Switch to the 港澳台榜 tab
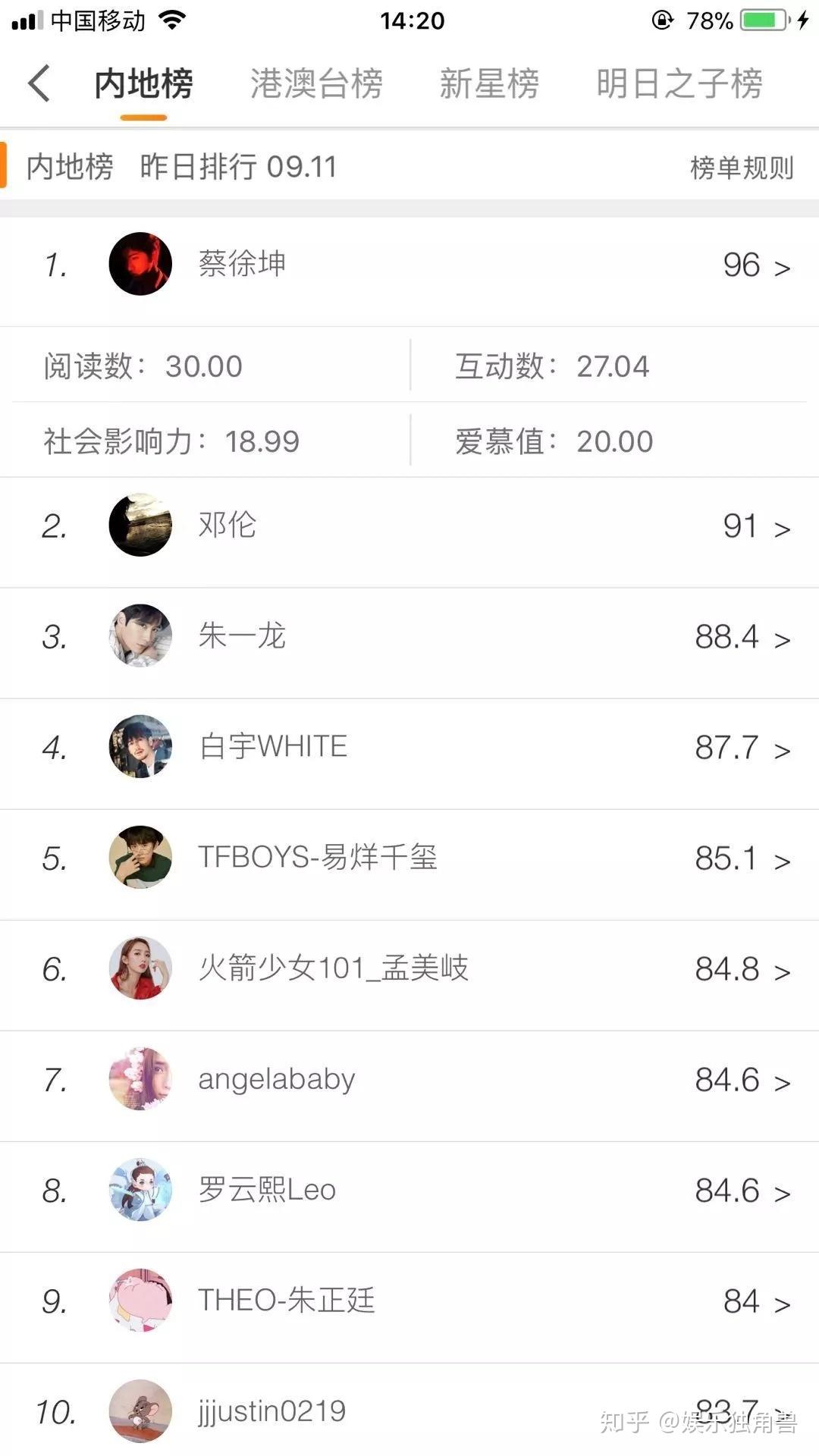This screenshot has height=1456, width=819. [x=316, y=83]
